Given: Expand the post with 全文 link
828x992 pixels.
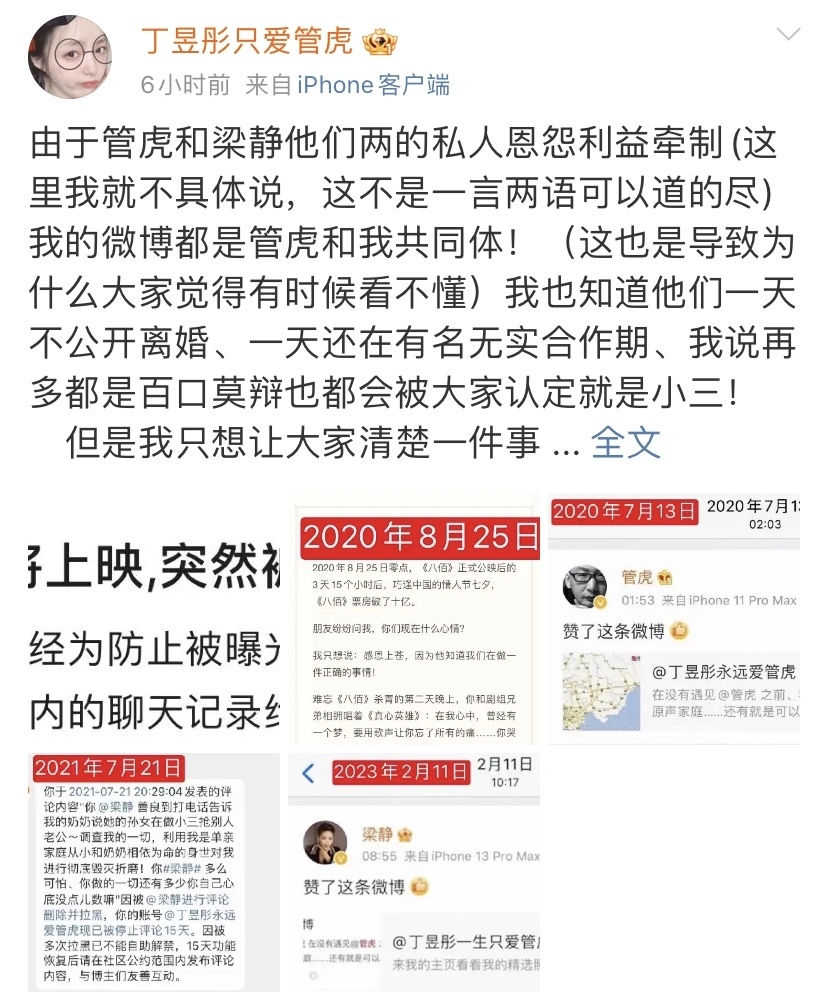Looking at the screenshot, I should coord(625,442).
